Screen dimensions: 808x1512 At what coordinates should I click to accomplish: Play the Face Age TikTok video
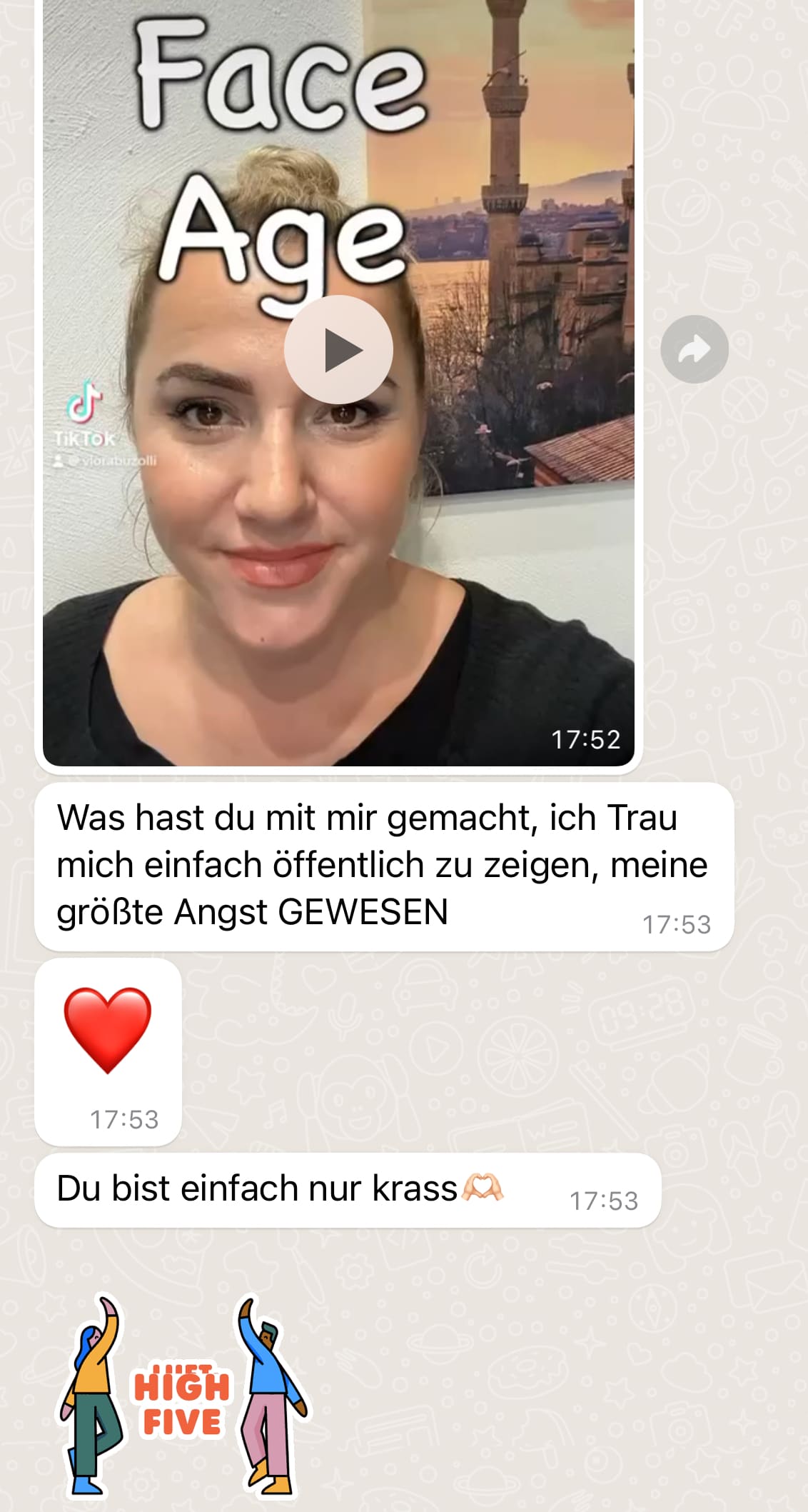[338, 350]
